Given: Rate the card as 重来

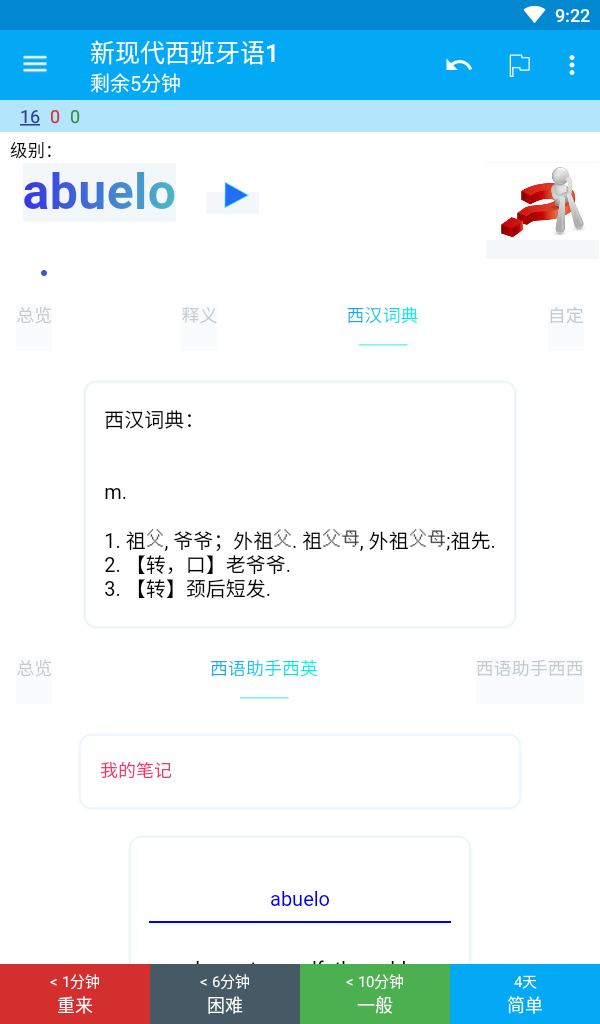Looking at the screenshot, I should coord(75,994).
